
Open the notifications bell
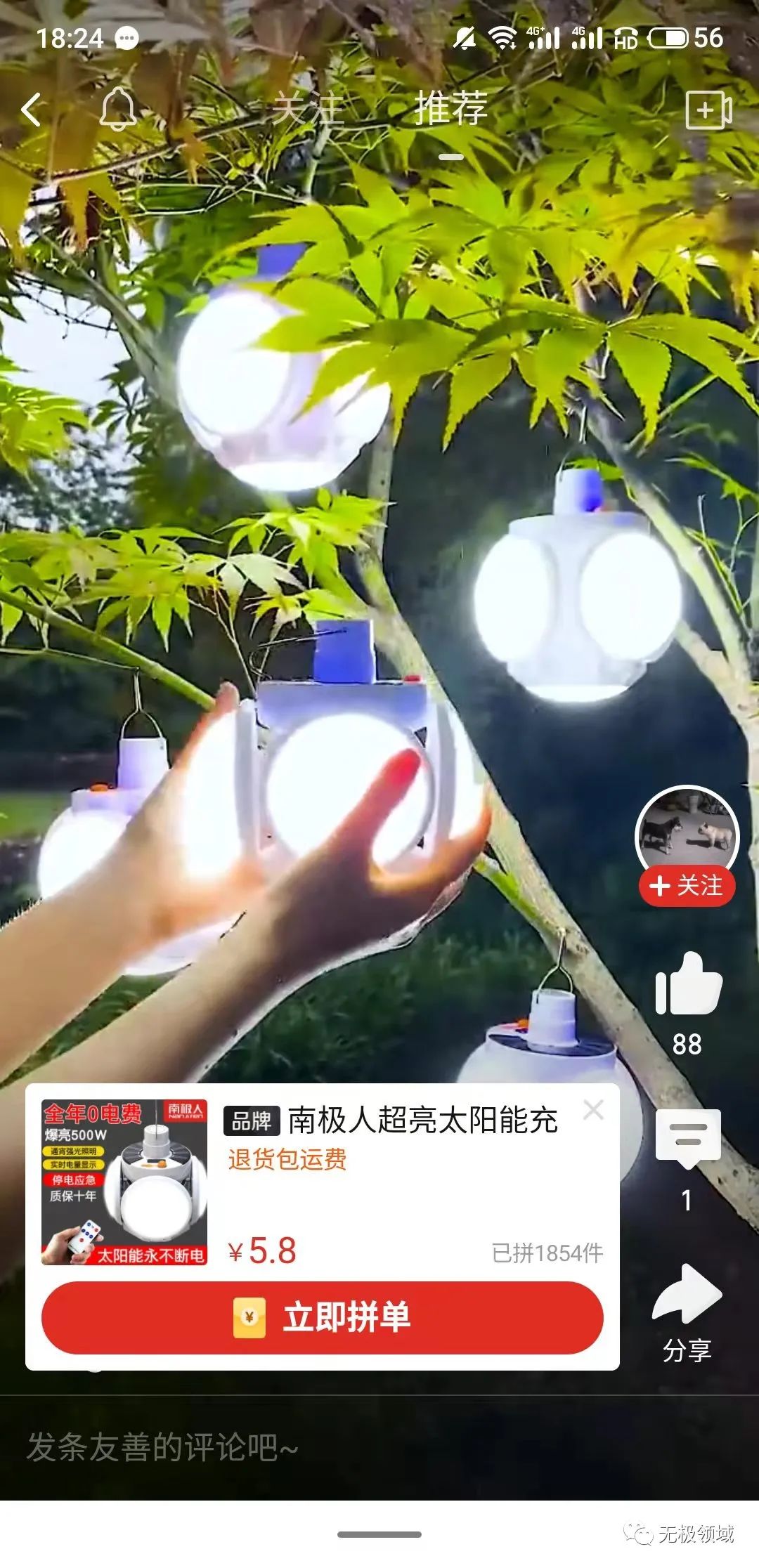[x=117, y=110]
